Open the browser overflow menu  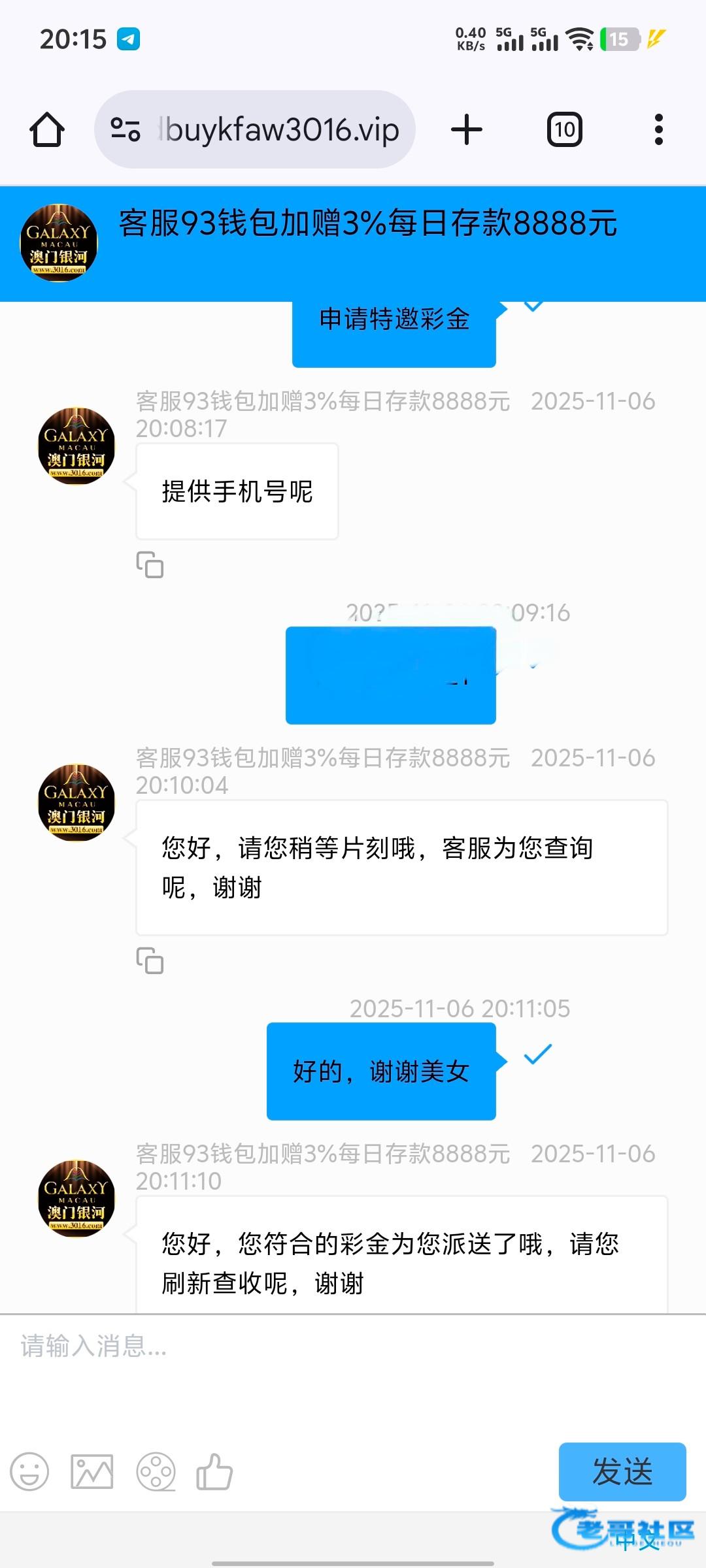658,129
